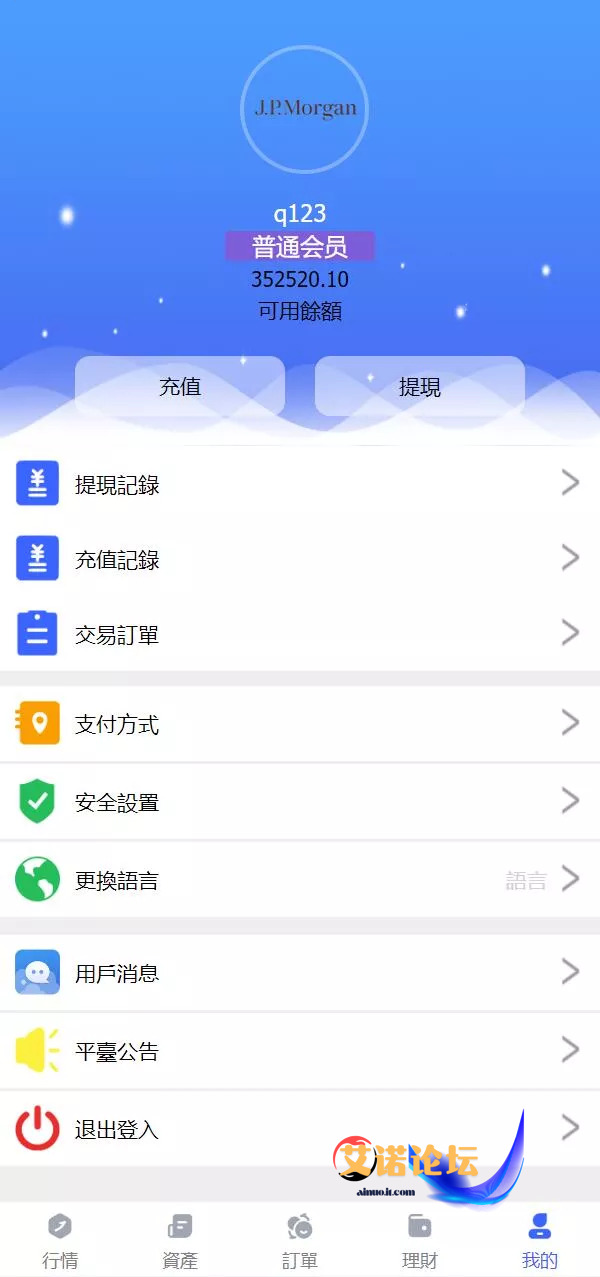This screenshot has height=1277, width=600.
Task: Switch to the 訂單 orders tab
Action: (x=300, y=1241)
